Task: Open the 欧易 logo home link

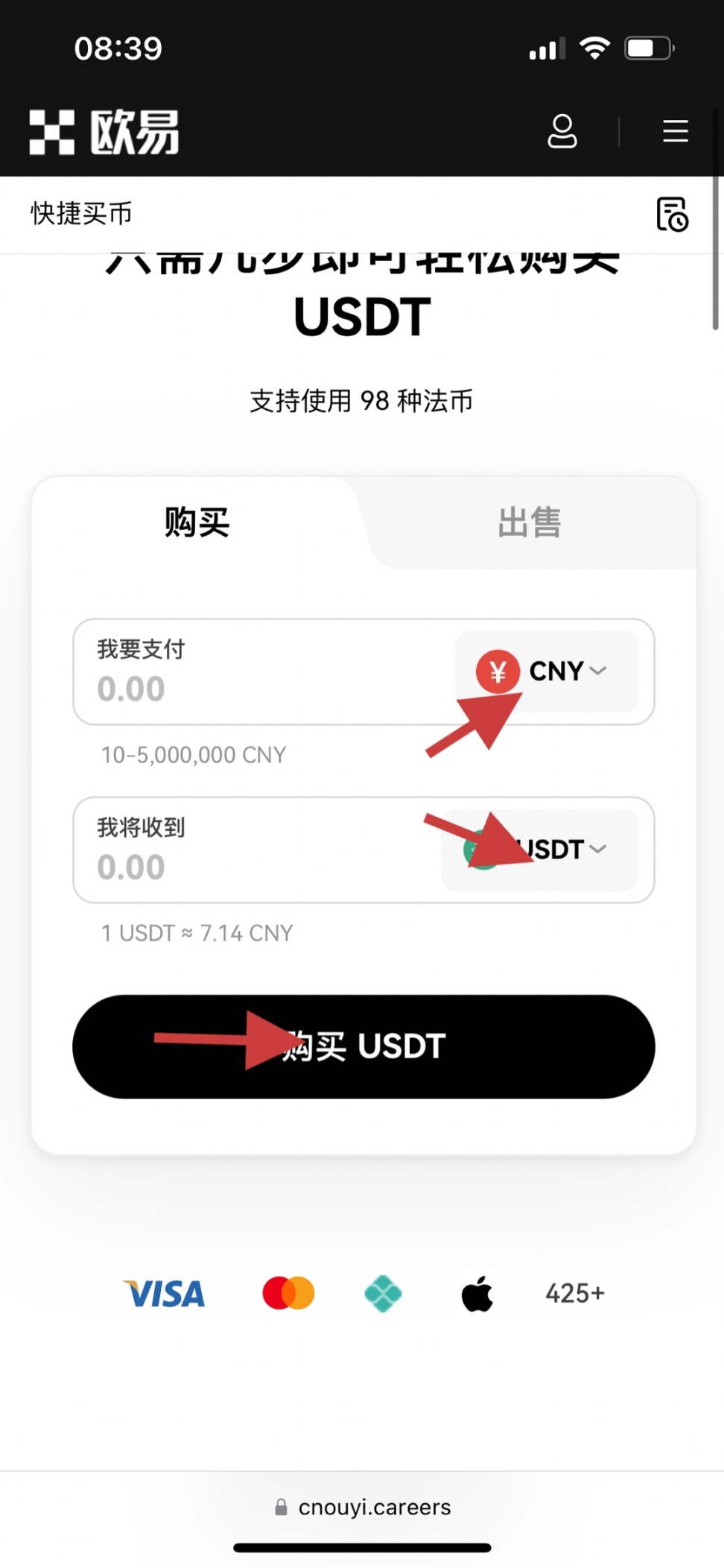Action: point(104,132)
